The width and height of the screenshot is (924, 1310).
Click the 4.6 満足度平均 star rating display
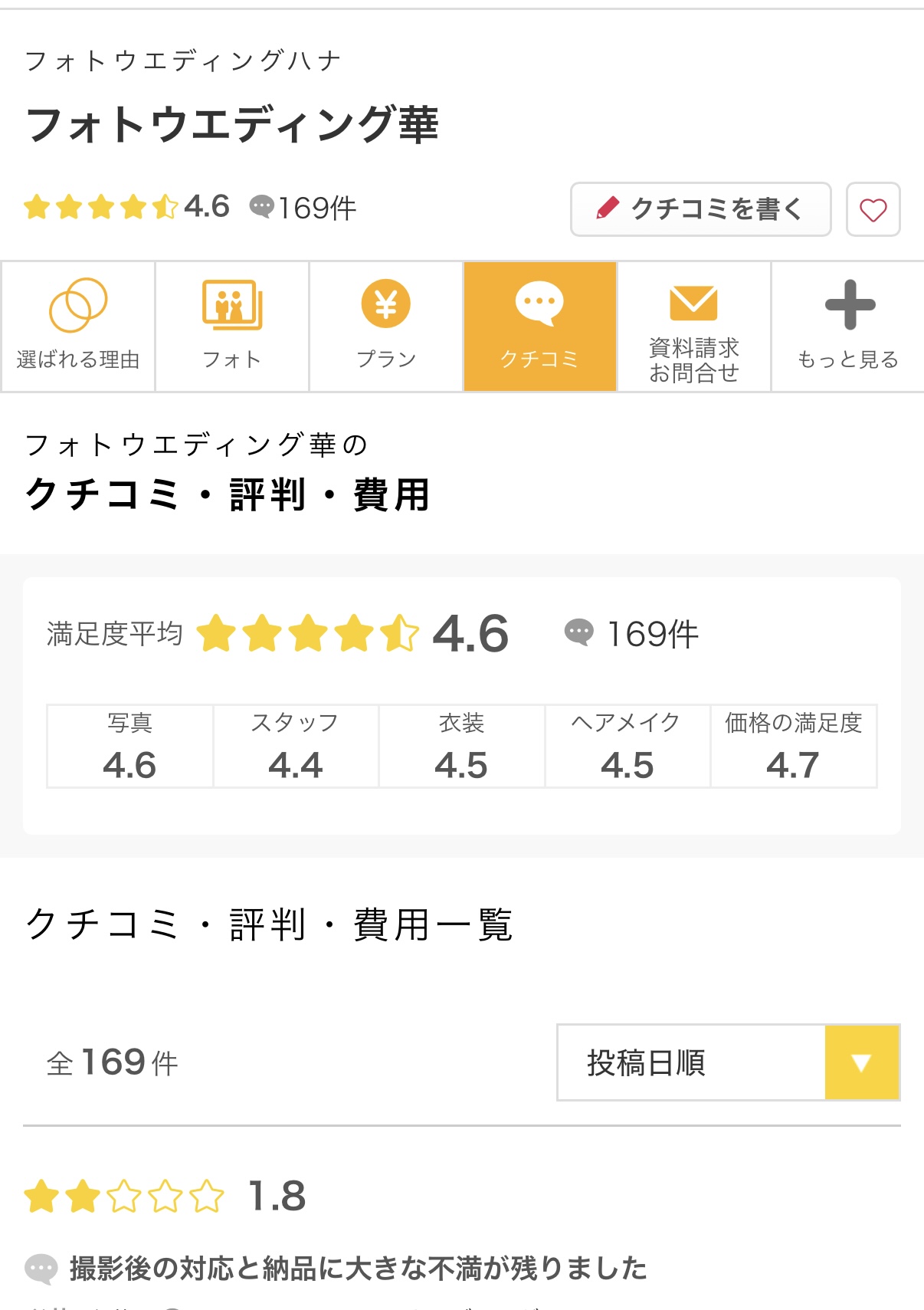(x=306, y=633)
